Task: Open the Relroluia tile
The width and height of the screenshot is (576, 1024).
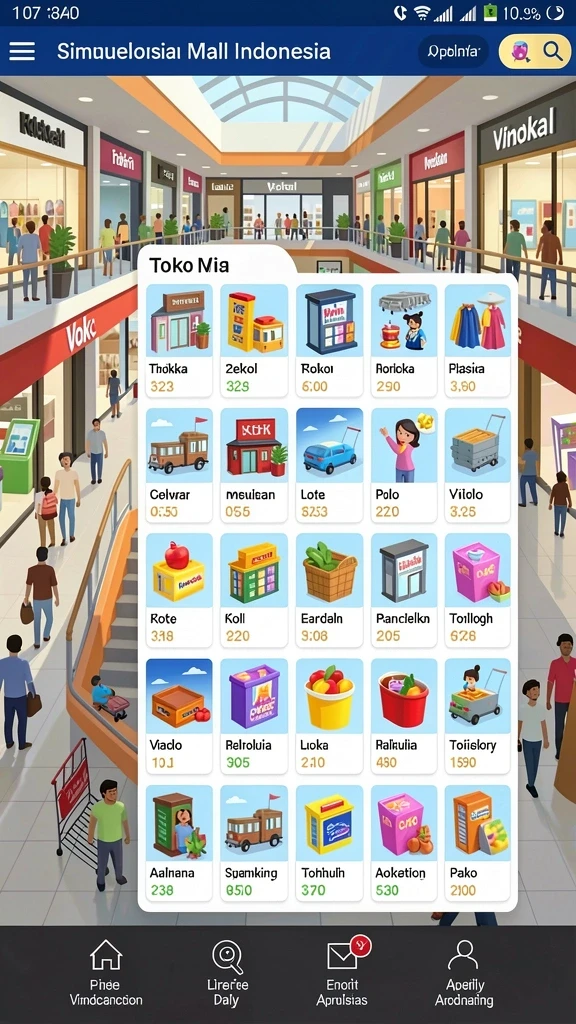Action: point(254,716)
